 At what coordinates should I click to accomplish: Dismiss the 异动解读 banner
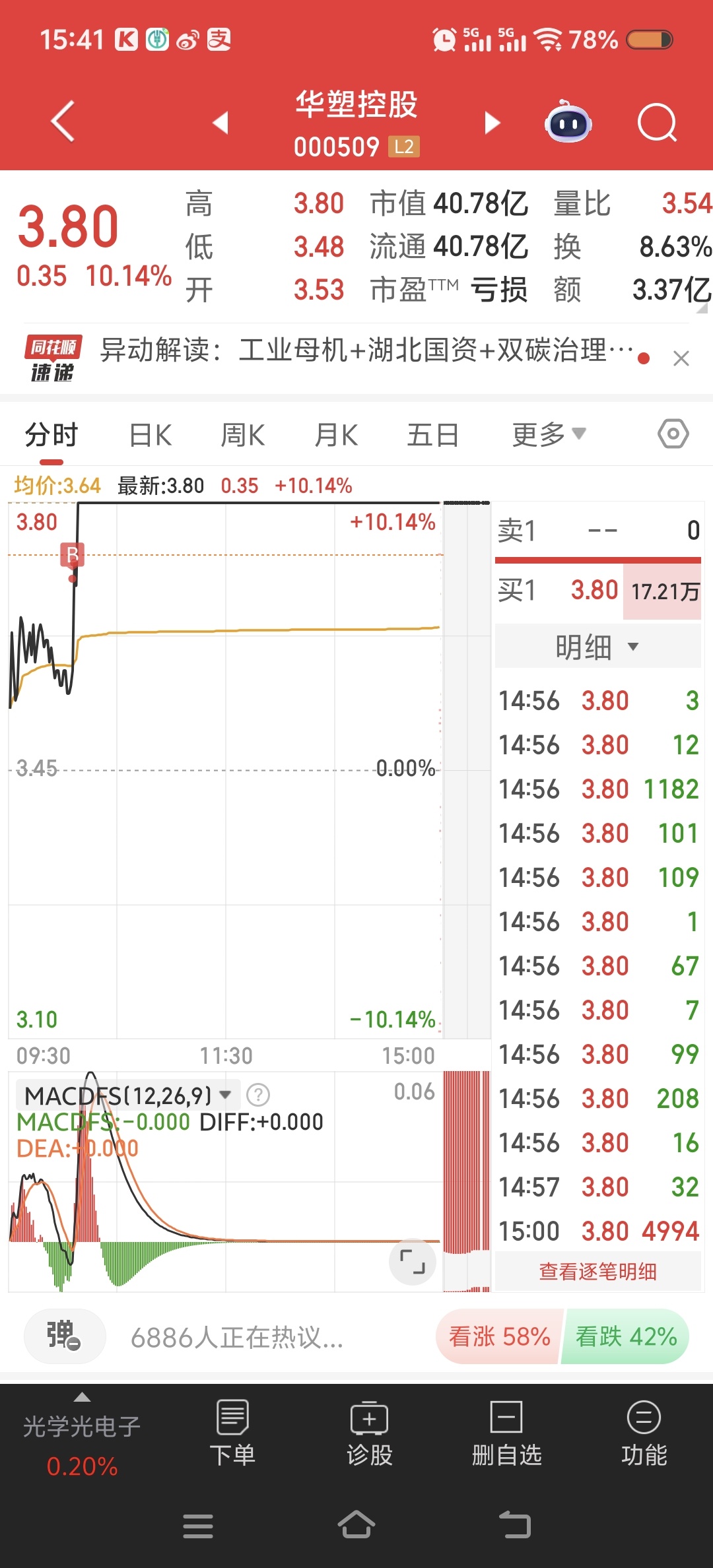tap(681, 358)
